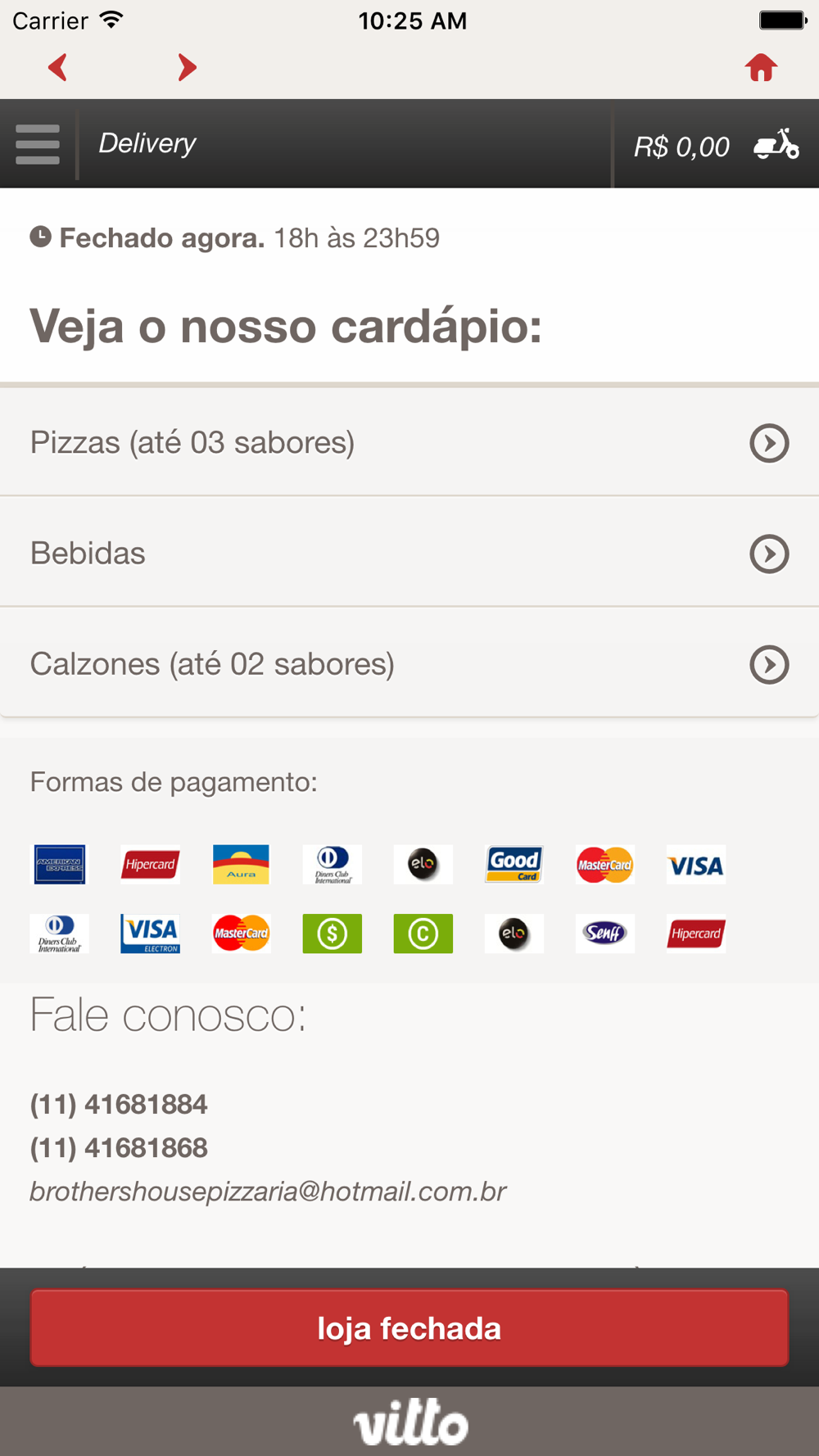The width and height of the screenshot is (819, 1456).
Task: Tap the loja fechada button
Action: (409, 1327)
